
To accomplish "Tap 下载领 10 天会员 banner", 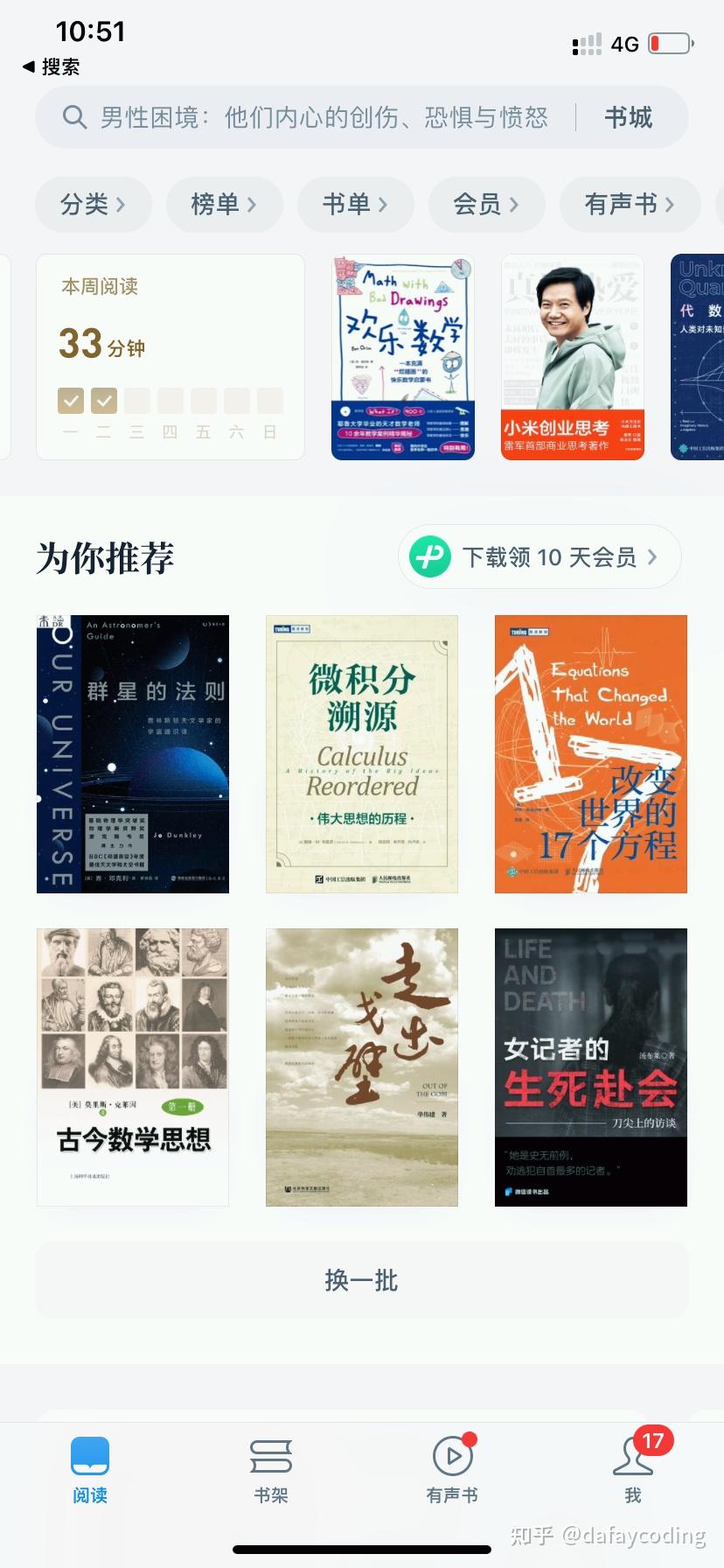I will pyautogui.click(x=540, y=557).
